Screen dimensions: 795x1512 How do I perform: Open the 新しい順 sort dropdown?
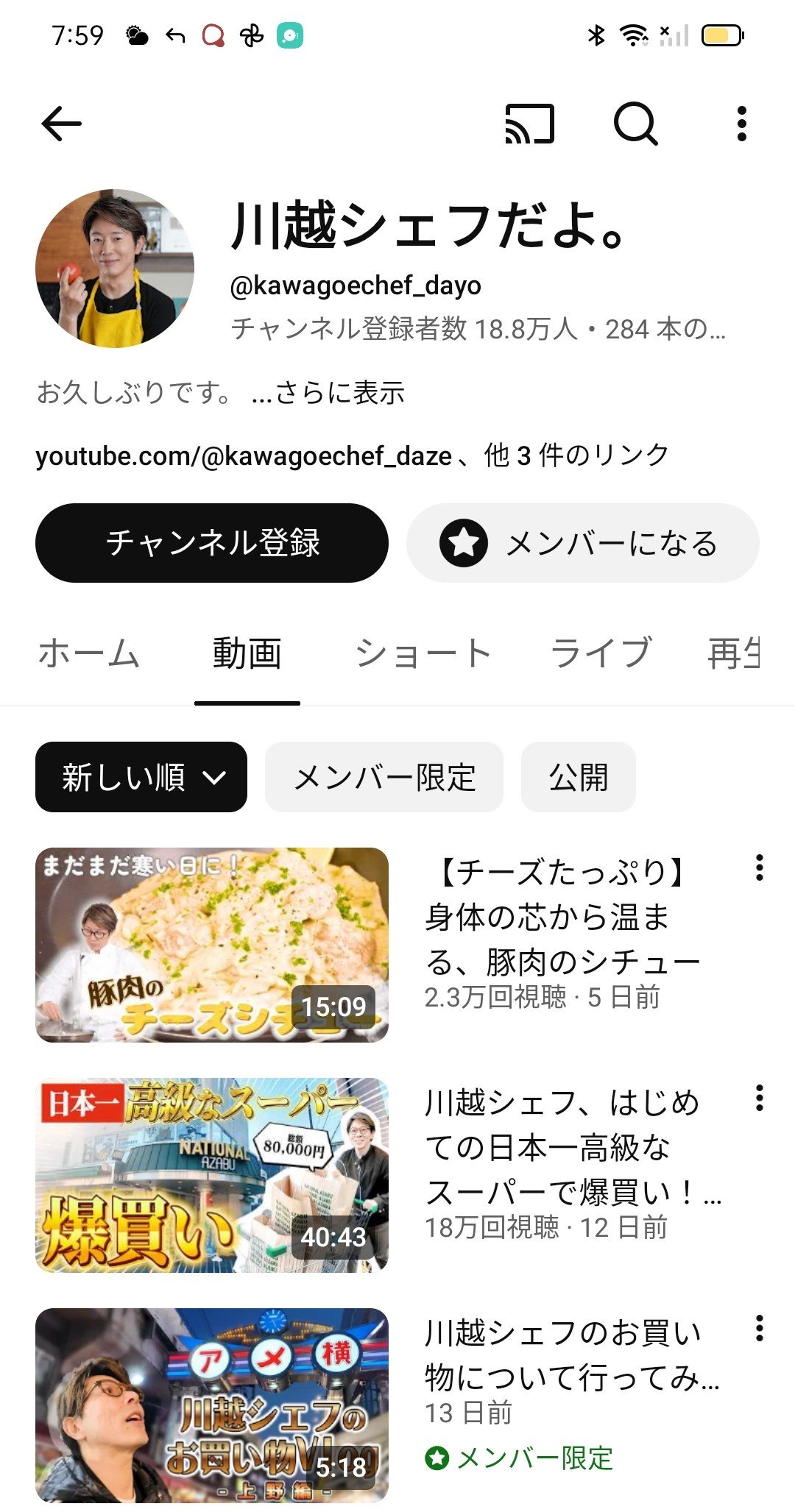[141, 777]
